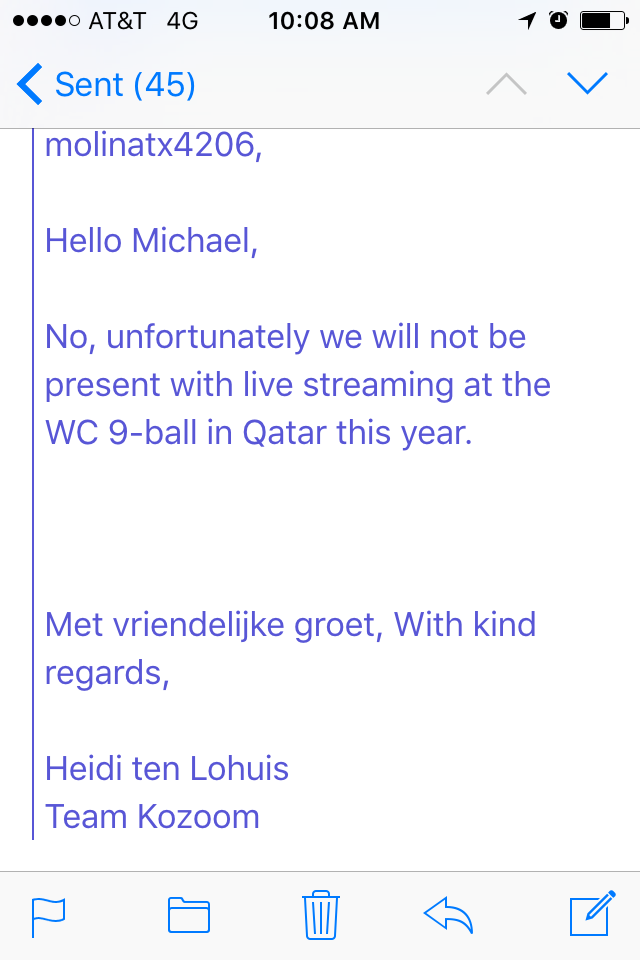This screenshot has height=960, width=640.
Task: Reply to this email
Action: 449,914
